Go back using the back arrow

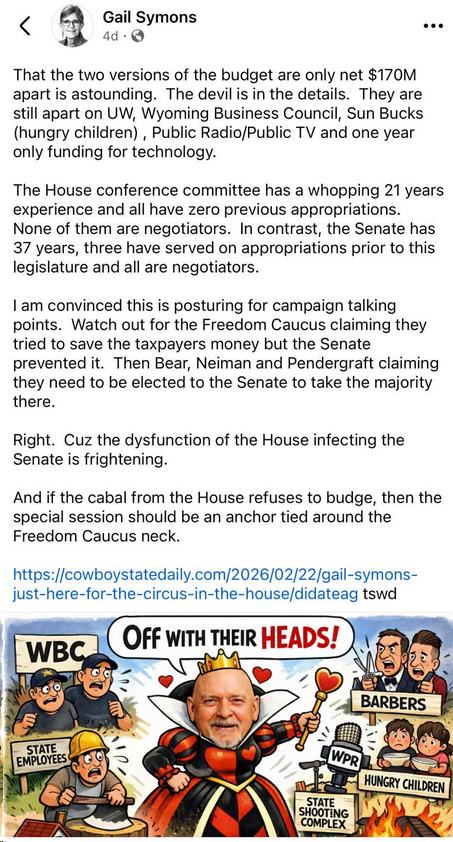[x=24, y=26]
